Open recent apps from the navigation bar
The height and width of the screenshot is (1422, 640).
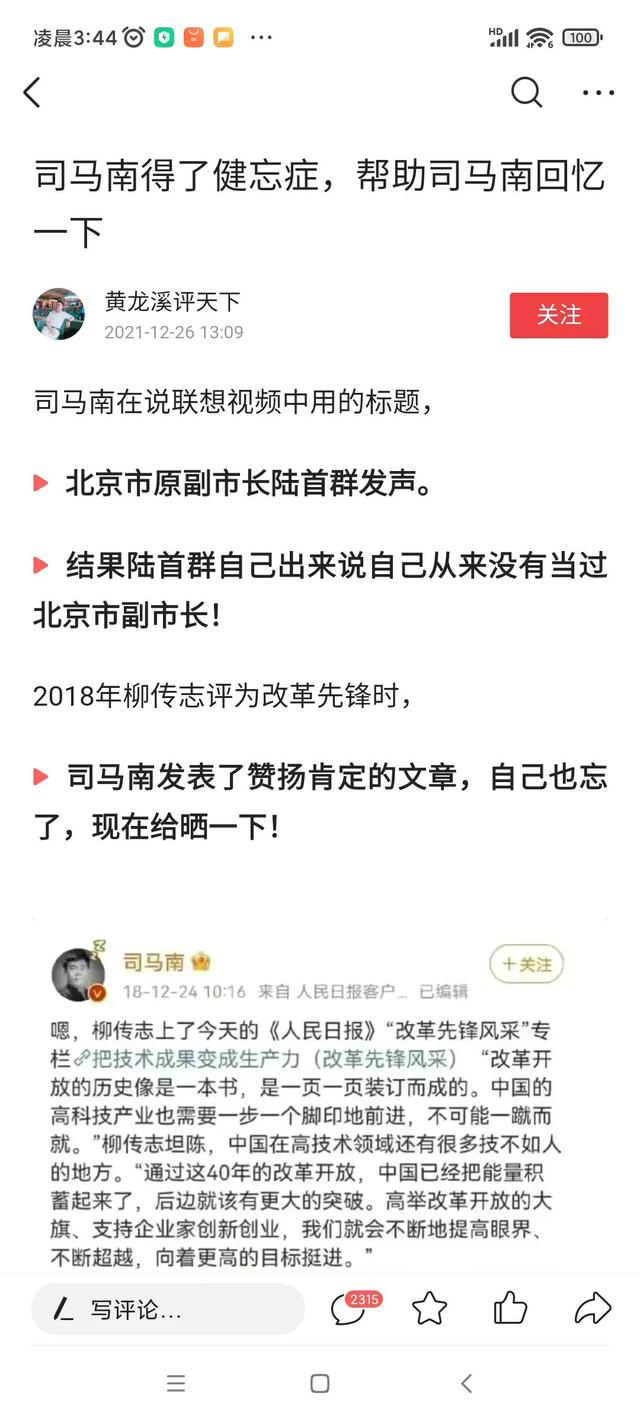(176, 1384)
